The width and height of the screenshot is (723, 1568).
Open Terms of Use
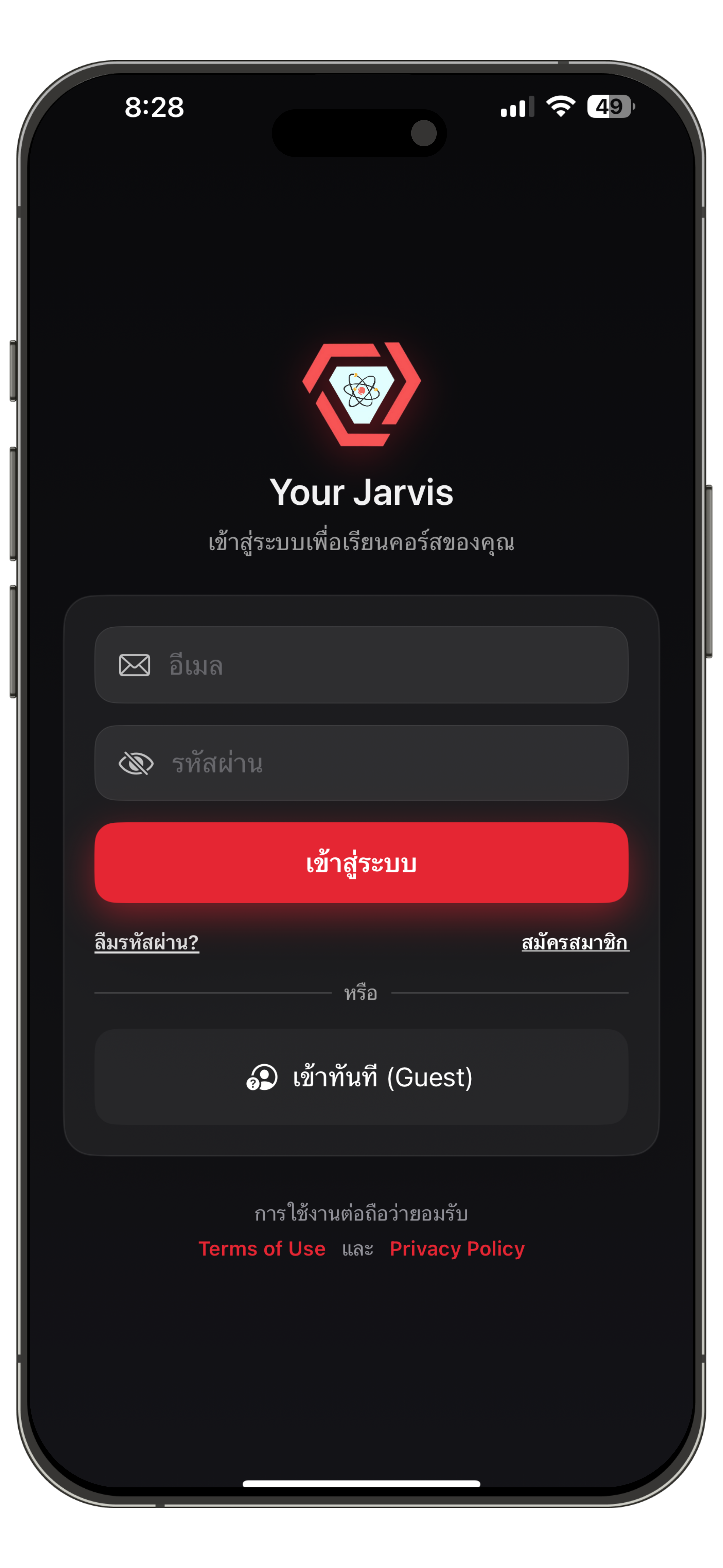(262, 1249)
